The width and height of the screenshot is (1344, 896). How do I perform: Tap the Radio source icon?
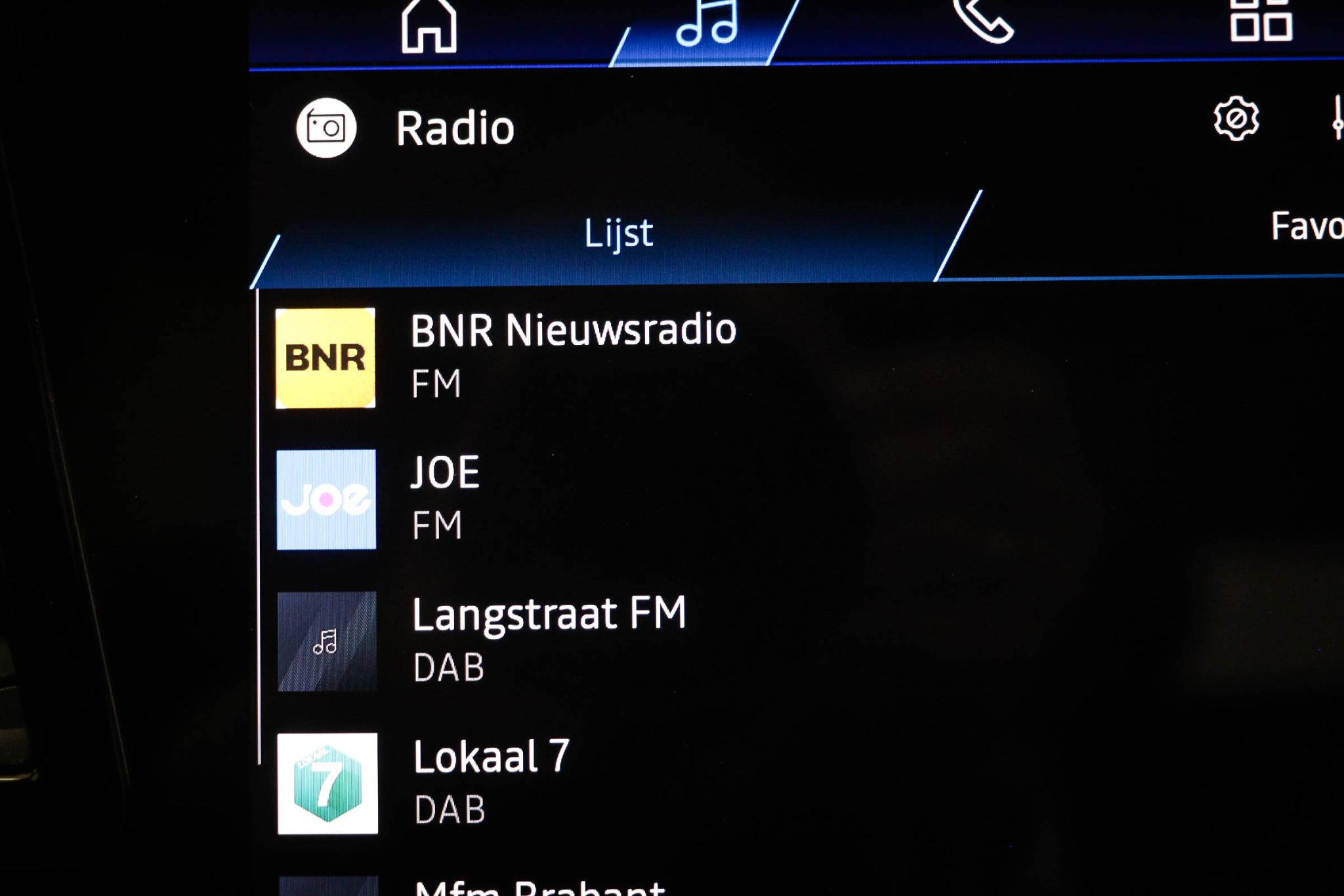click(326, 128)
